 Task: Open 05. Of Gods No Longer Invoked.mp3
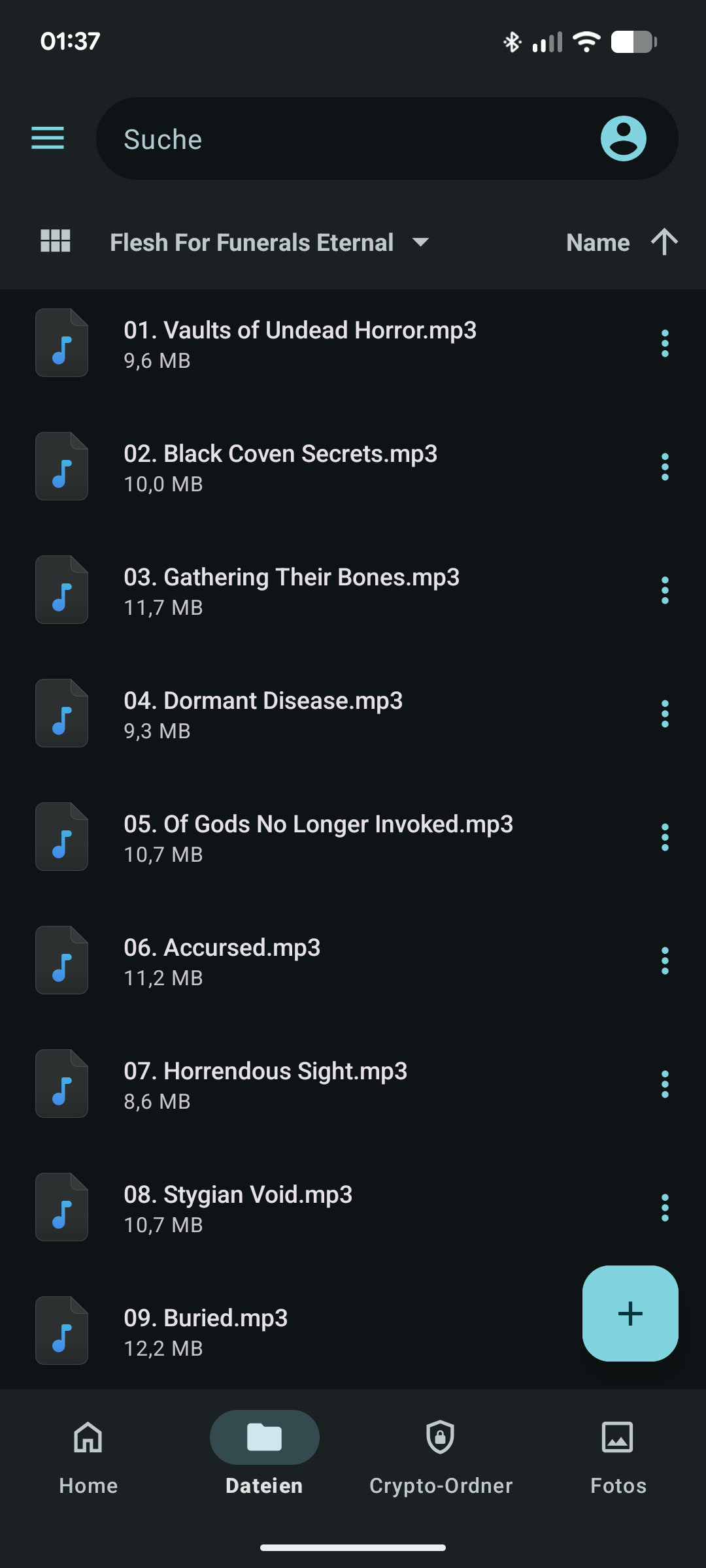tap(318, 838)
